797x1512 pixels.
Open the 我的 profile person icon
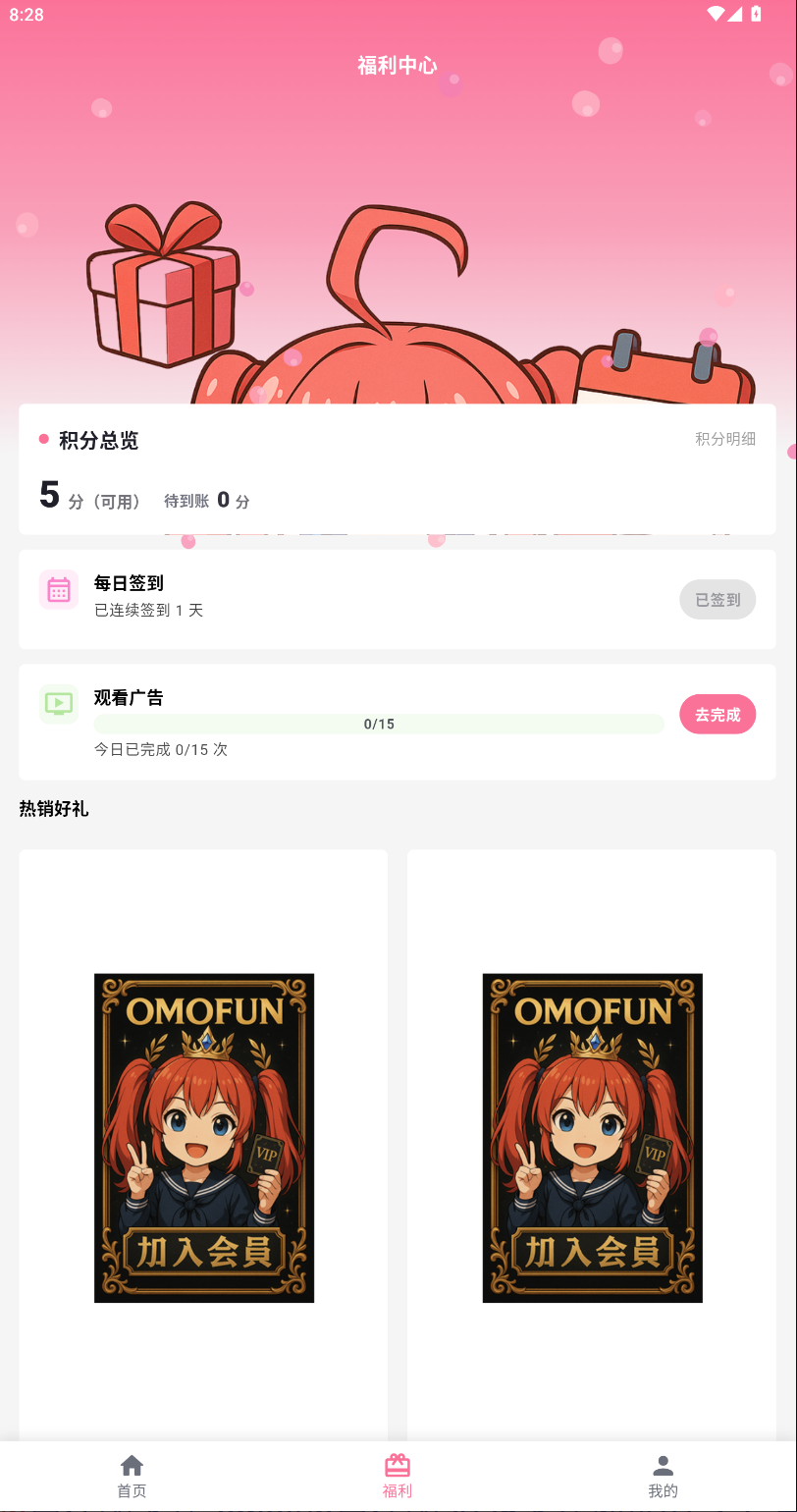click(x=664, y=1465)
